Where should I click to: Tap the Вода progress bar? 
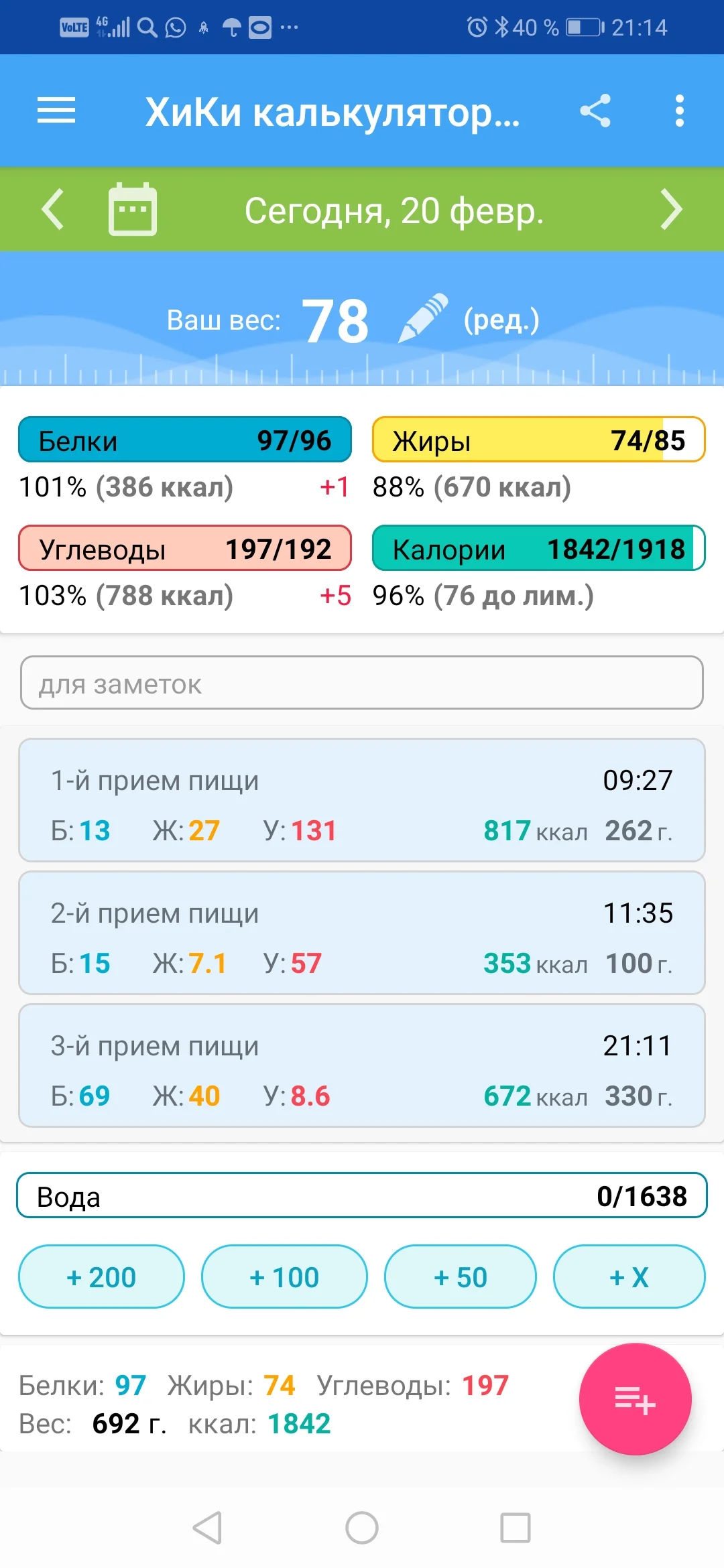click(362, 1196)
